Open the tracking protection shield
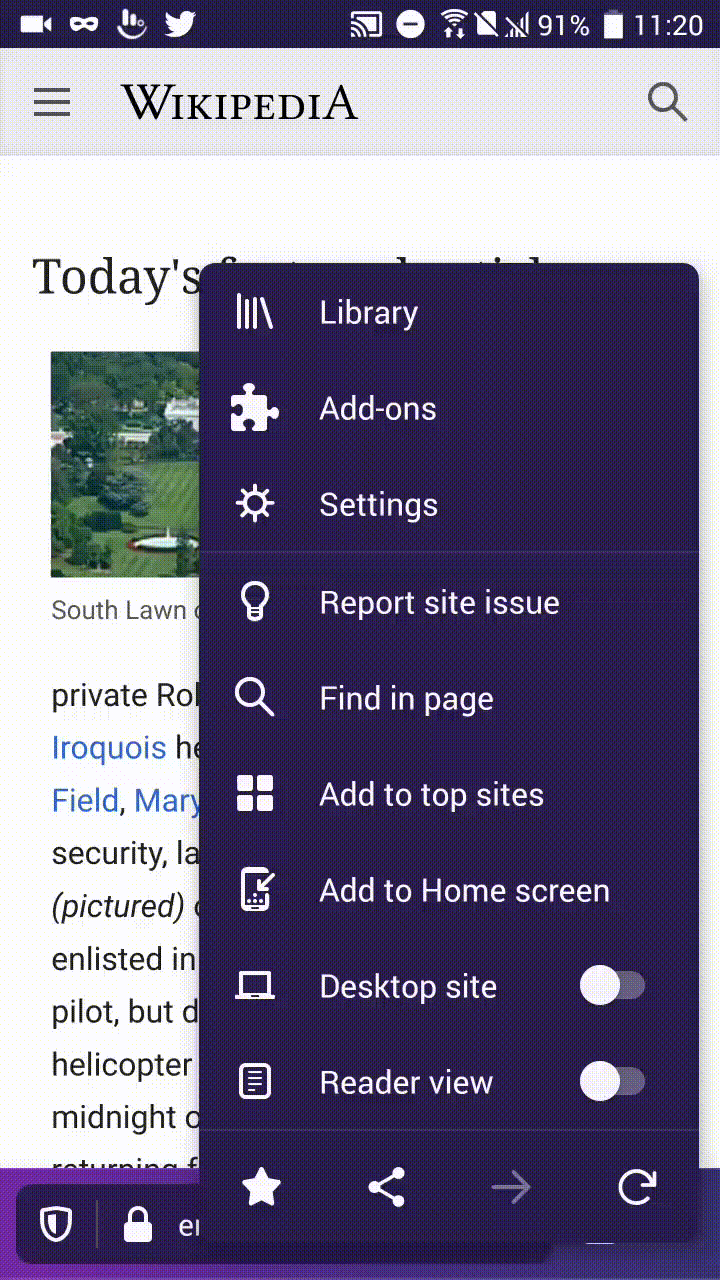 (56, 1224)
